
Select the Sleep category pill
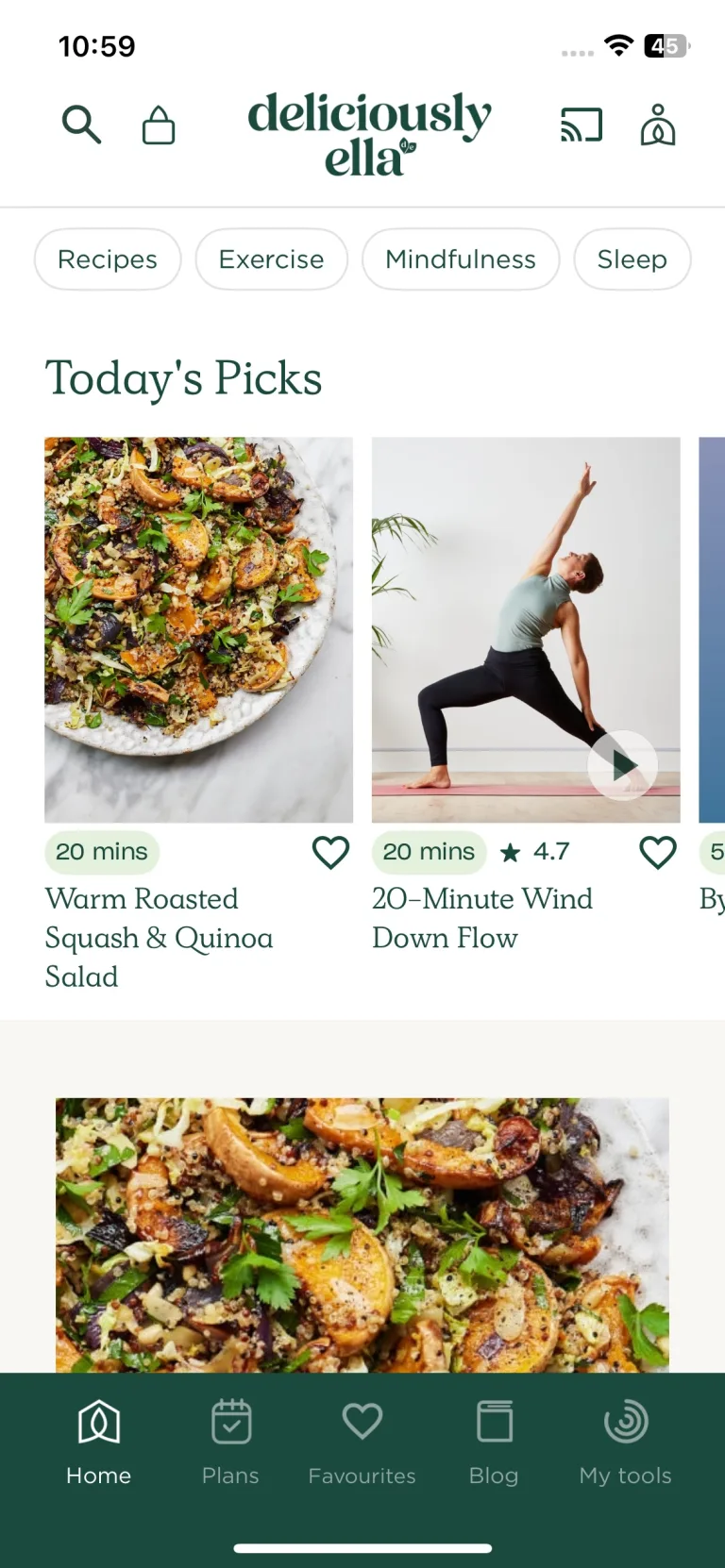(632, 259)
